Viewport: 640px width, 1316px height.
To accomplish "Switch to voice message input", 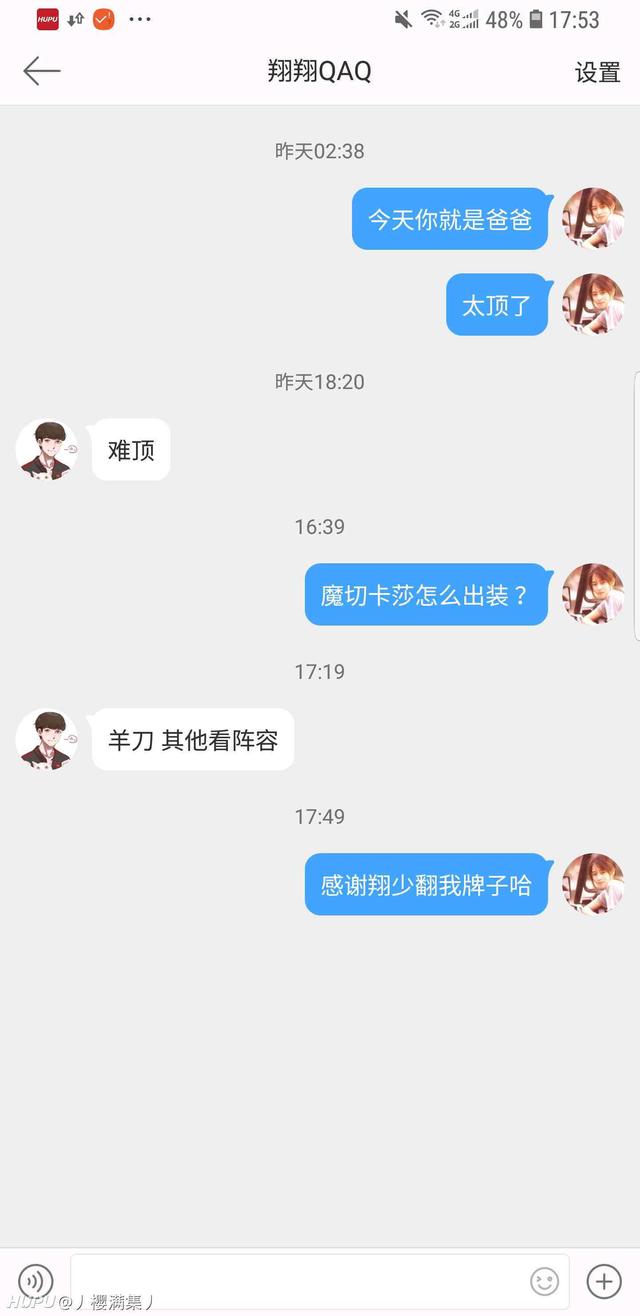I will pos(36,1280).
